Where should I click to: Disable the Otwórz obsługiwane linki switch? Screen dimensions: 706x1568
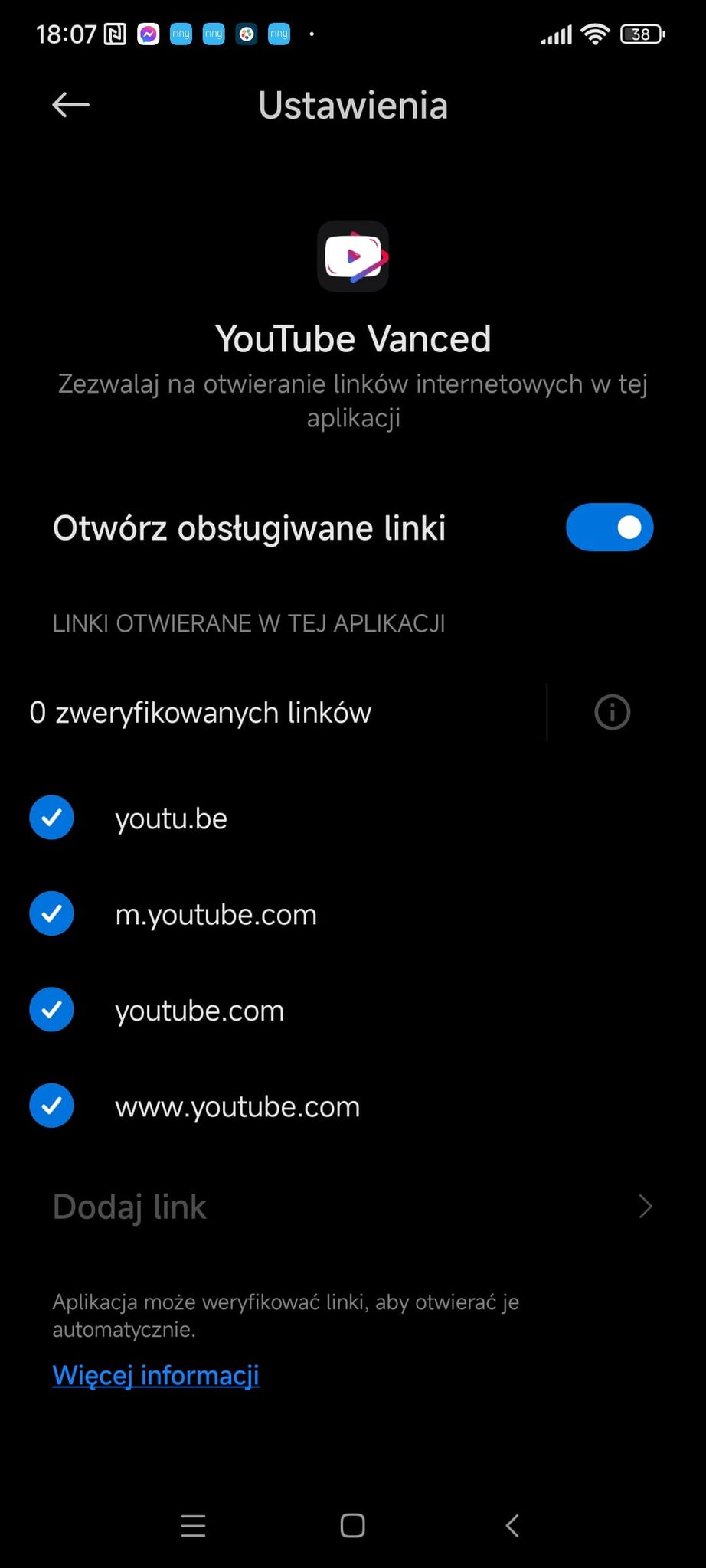click(x=609, y=528)
